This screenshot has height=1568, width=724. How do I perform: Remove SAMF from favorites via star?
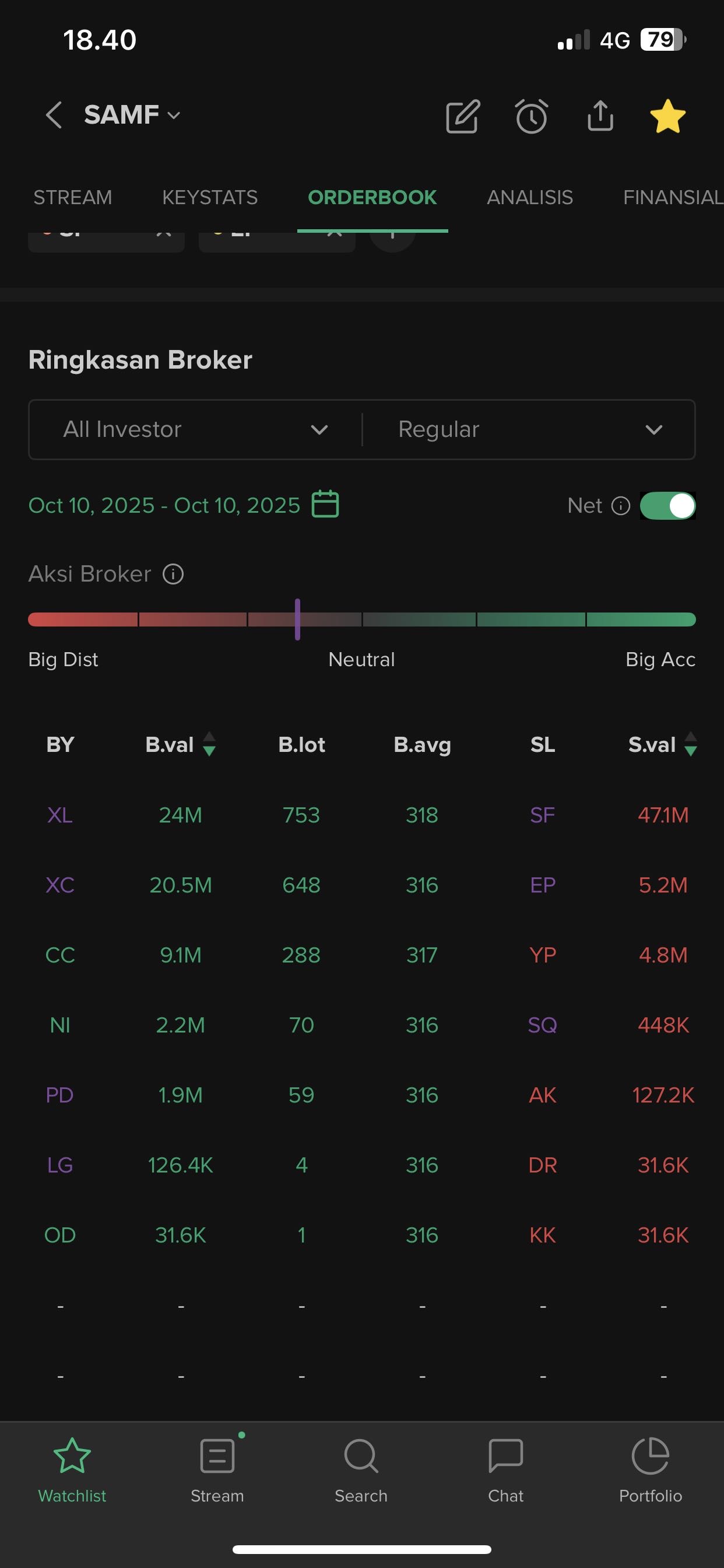coord(667,116)
